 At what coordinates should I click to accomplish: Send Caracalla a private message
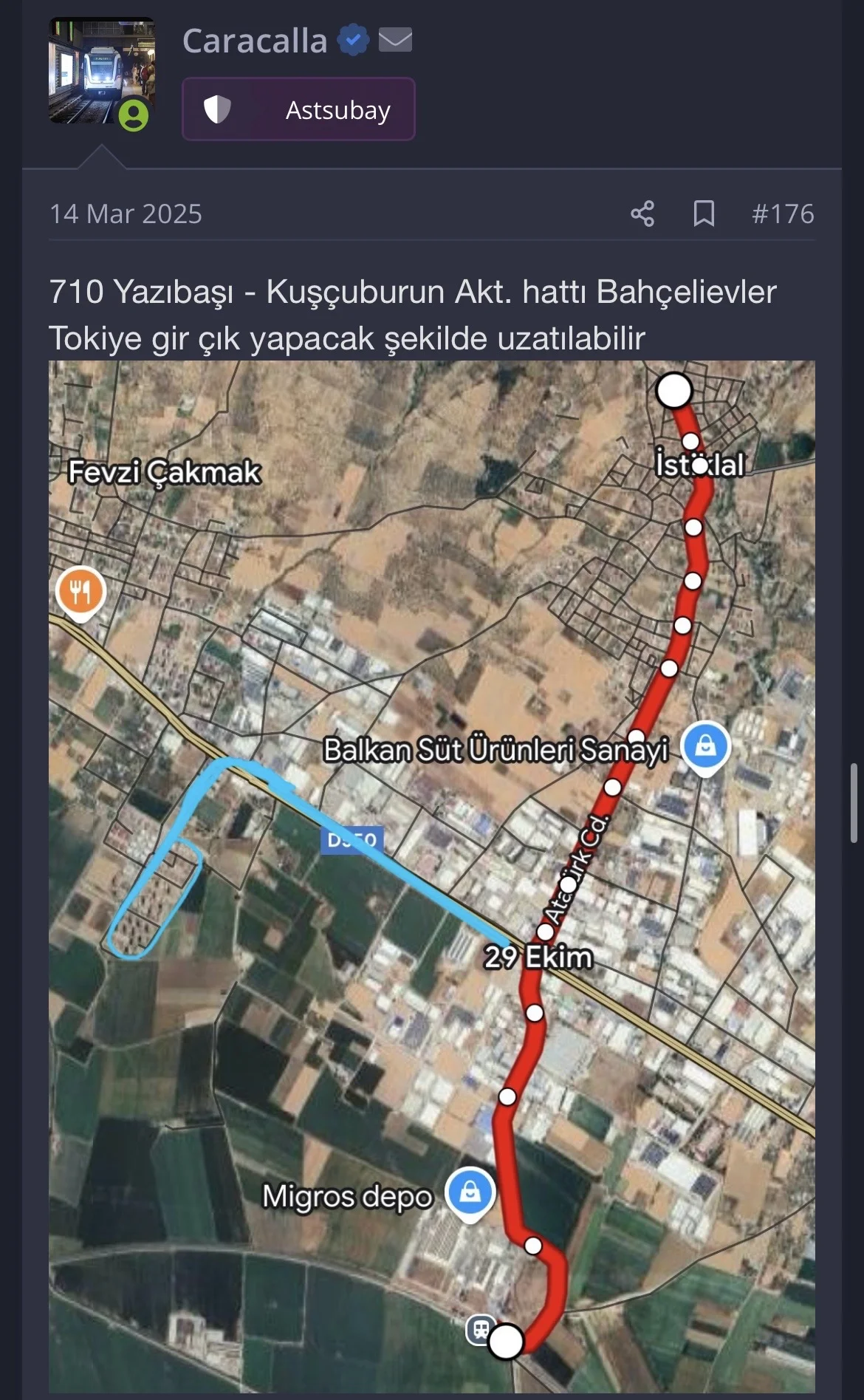pyautogui.click(x=395, y=40)
